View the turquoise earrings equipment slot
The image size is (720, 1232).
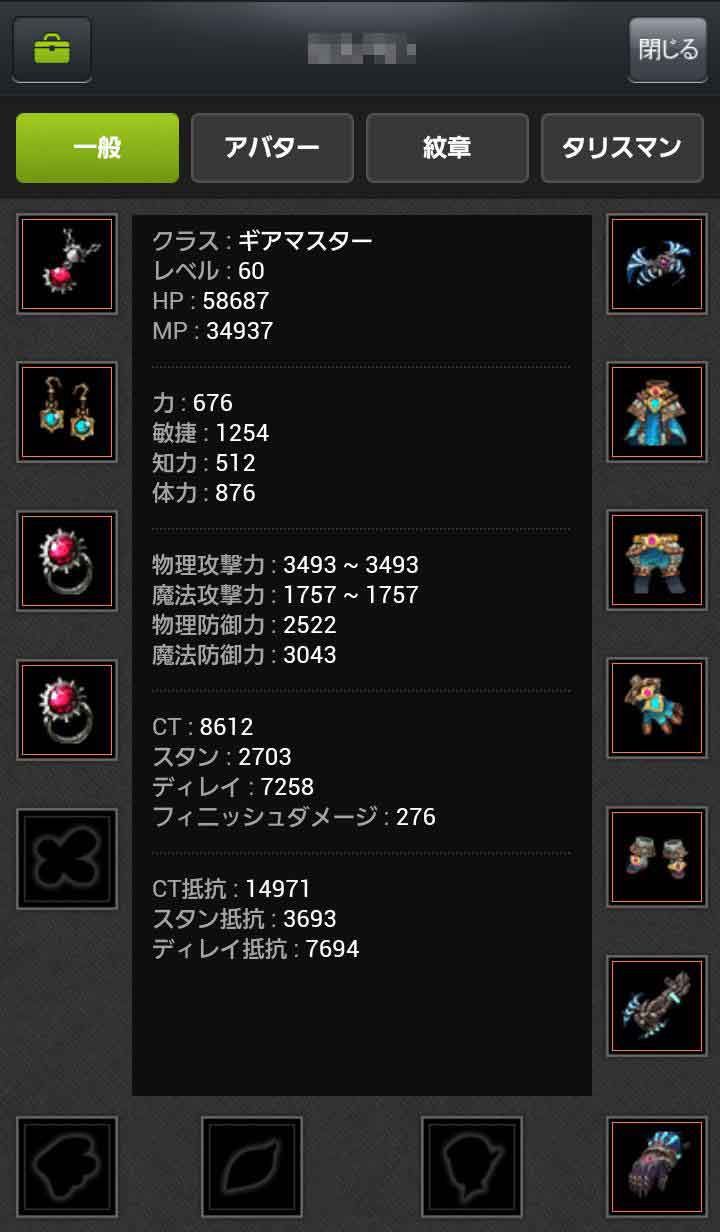click(67, 412)
